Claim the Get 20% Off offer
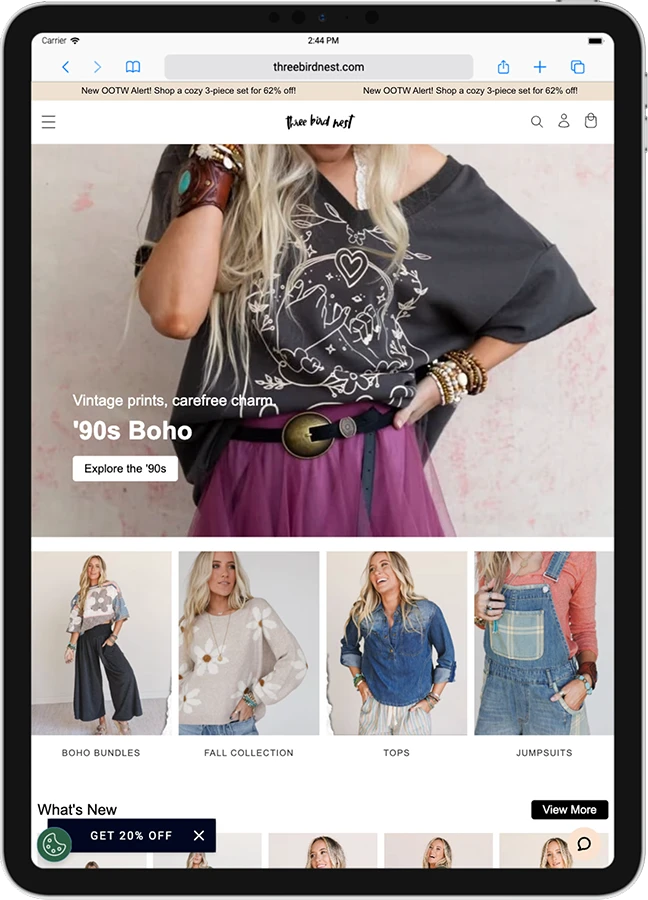 (x=131, y=835)
